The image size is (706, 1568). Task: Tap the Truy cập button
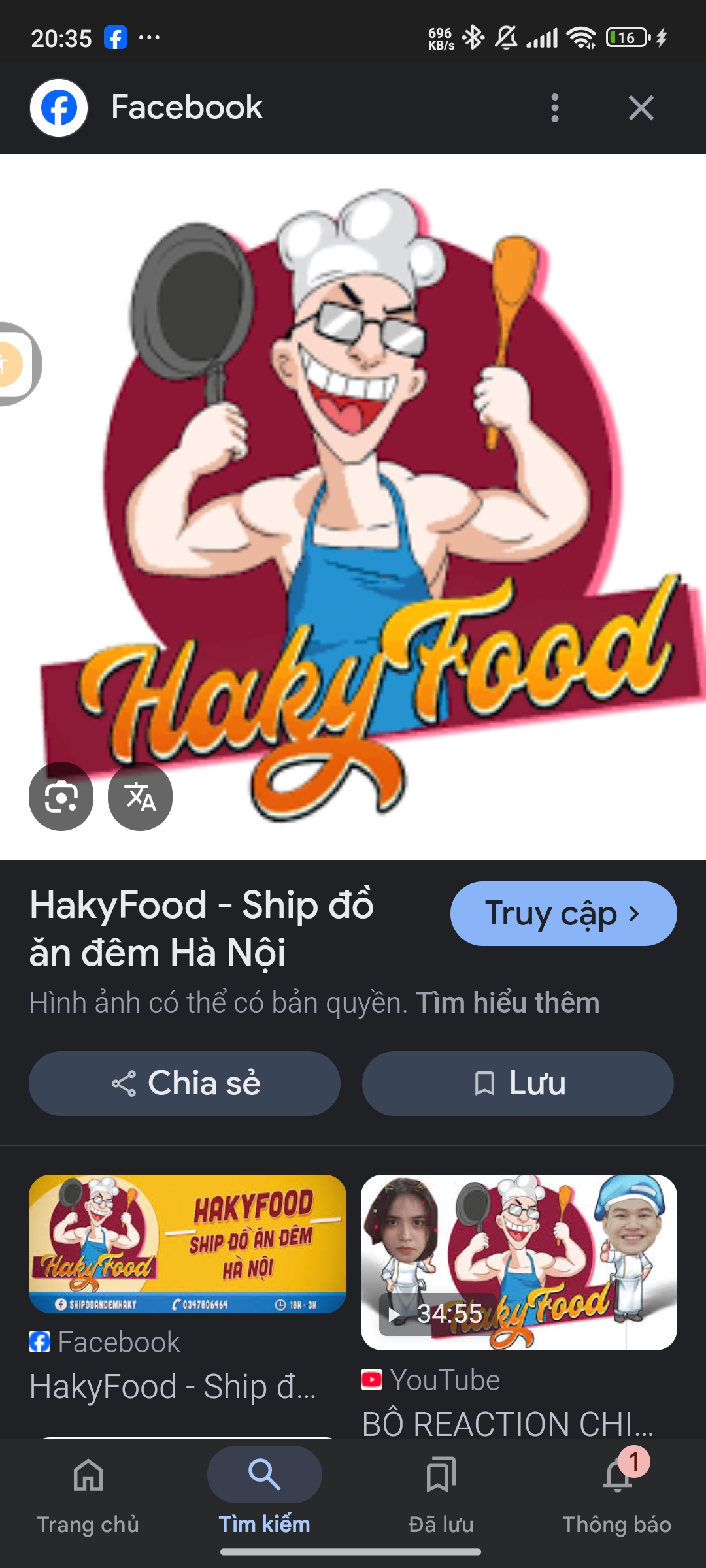[x=563, y=913]
